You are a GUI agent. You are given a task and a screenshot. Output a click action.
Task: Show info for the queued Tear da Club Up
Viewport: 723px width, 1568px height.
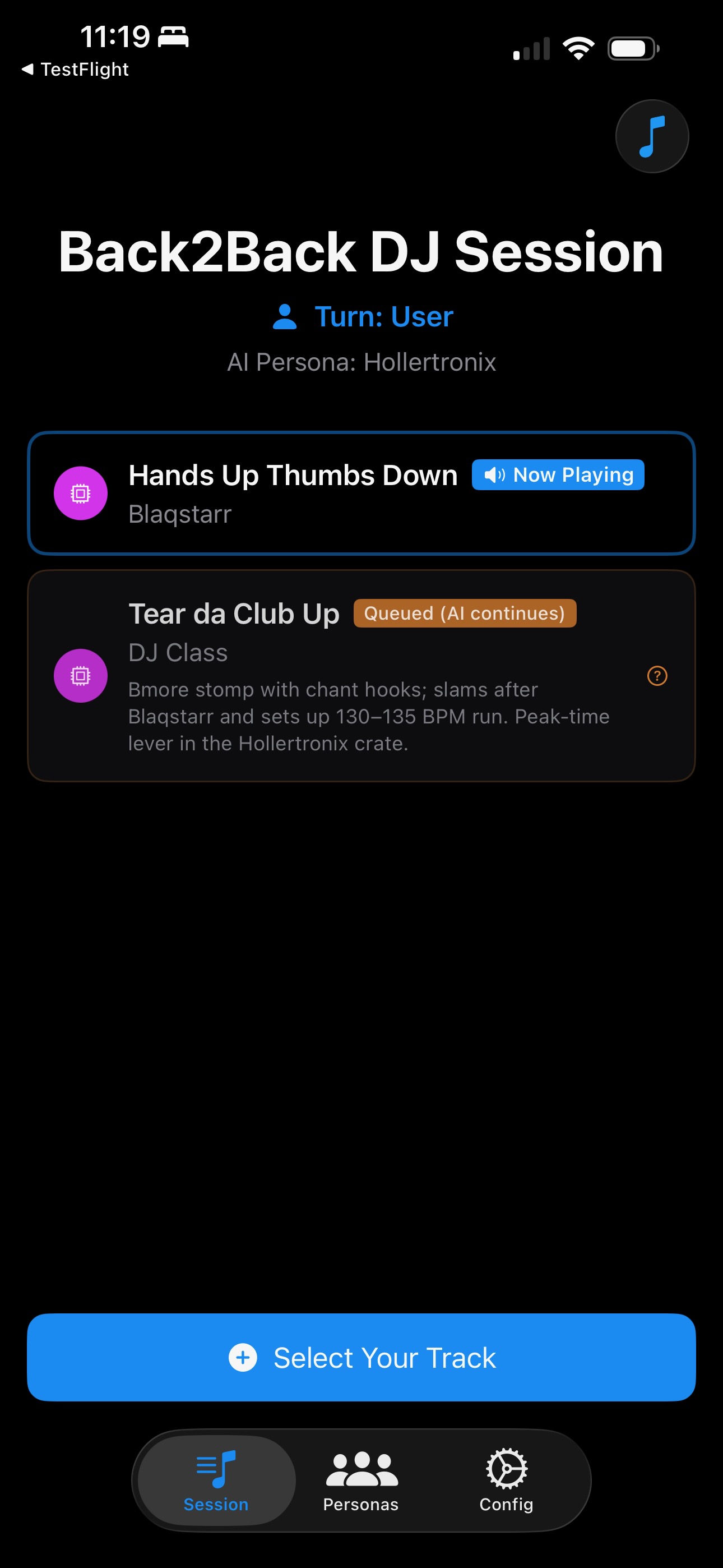(x=657, y=676)
